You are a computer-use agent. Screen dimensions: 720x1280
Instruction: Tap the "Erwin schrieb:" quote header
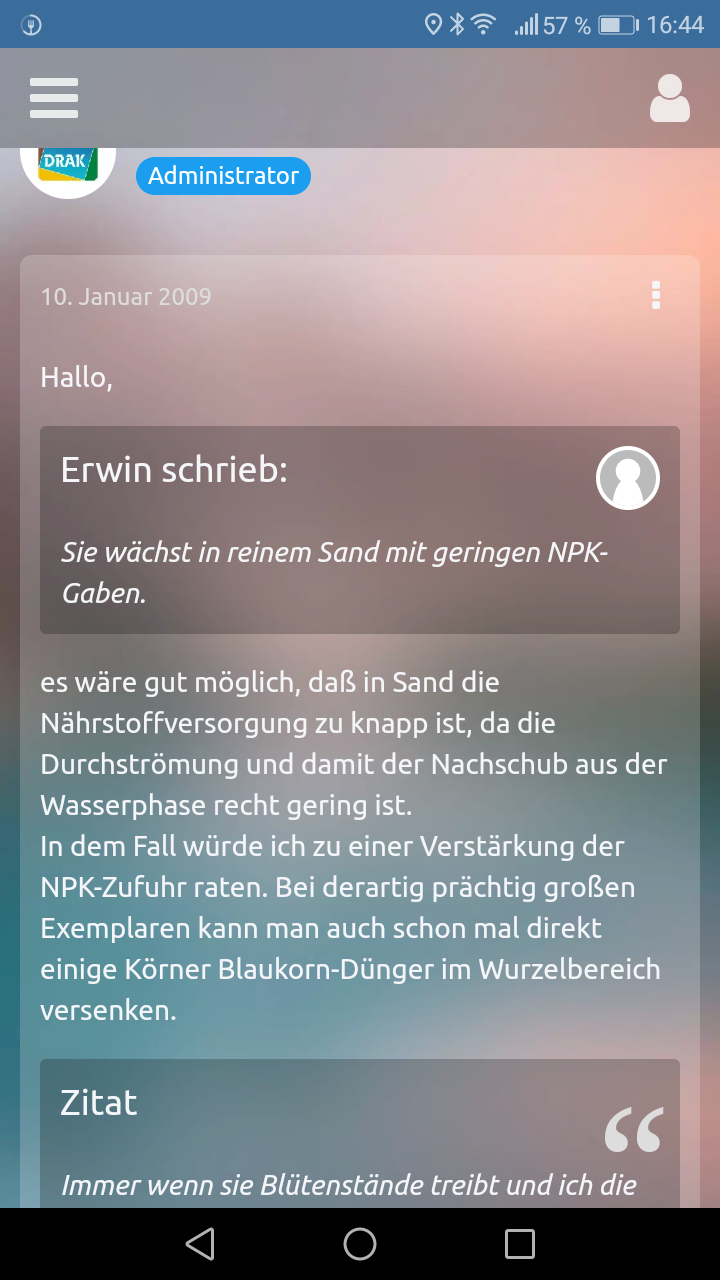[174, 469]
